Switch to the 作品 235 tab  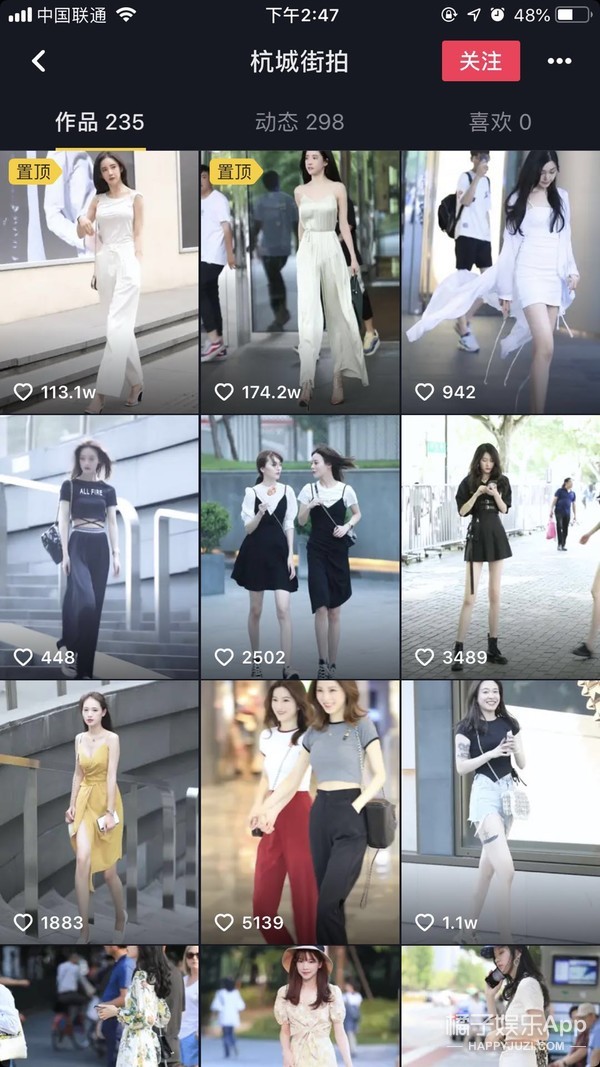coord(100,123)
